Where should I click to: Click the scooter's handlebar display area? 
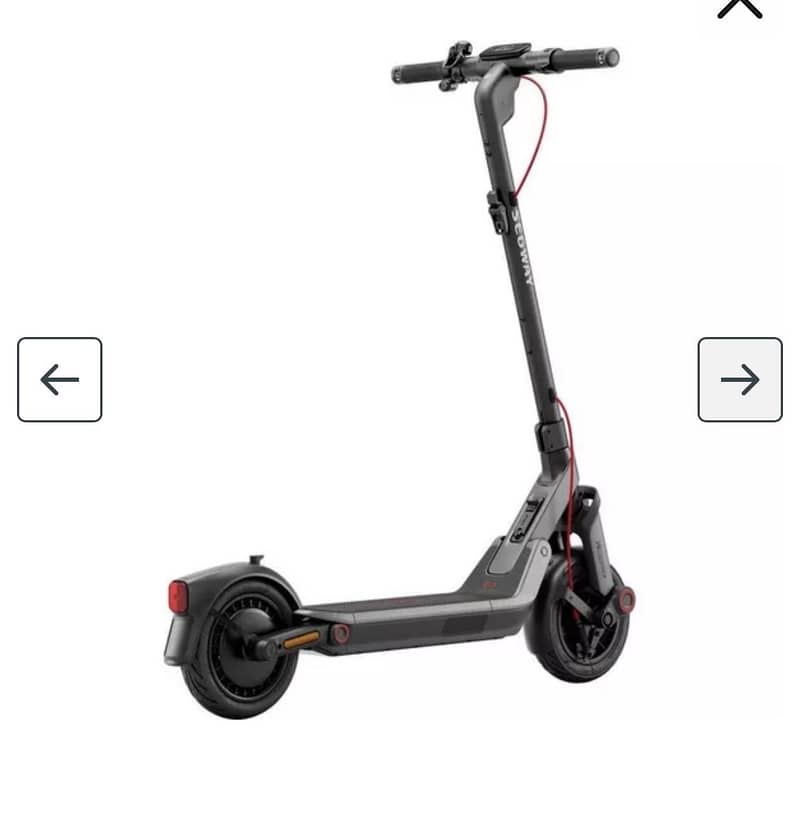tap(505, 50)
